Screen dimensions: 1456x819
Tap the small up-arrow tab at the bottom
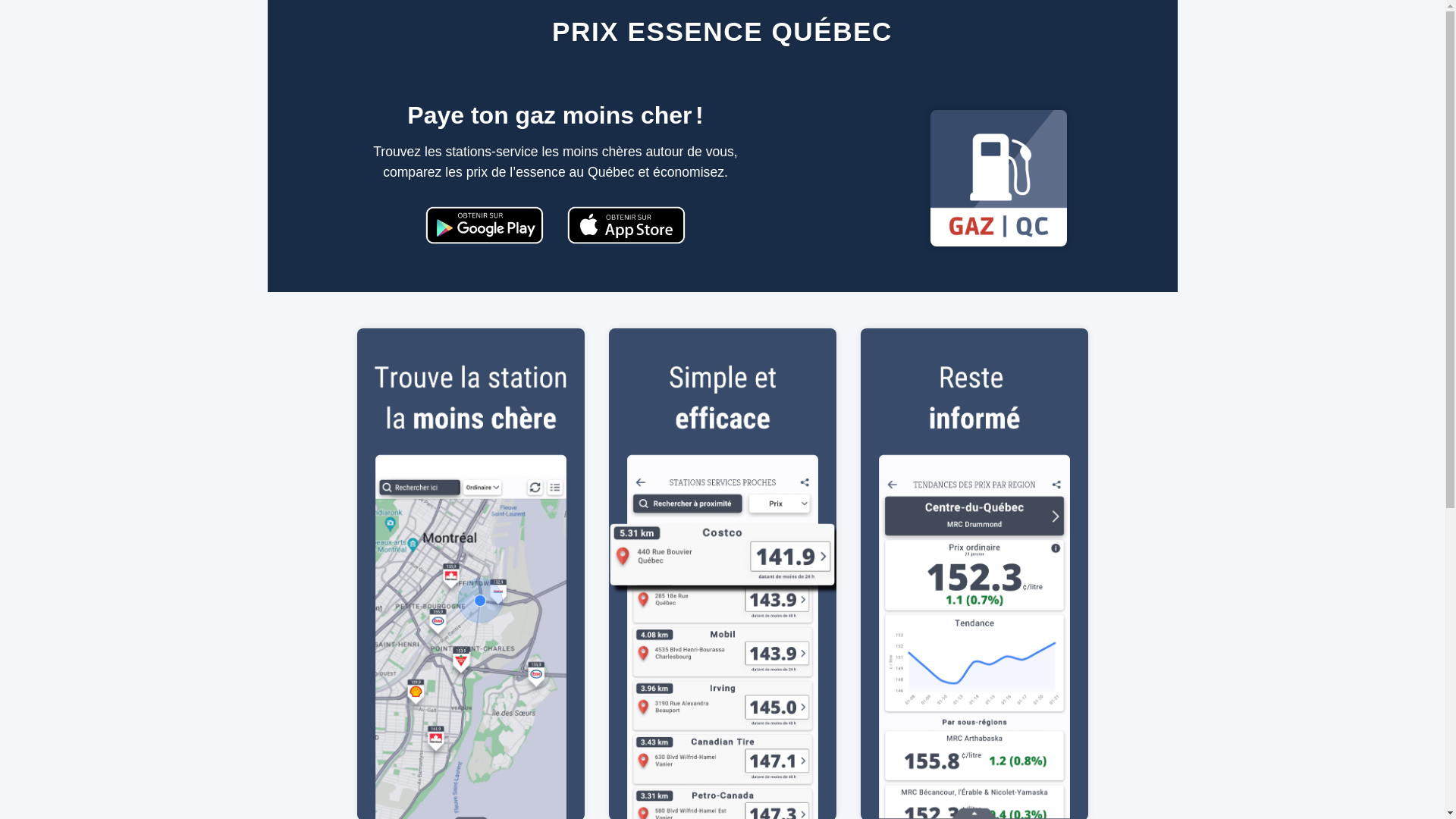click(974, 813)
